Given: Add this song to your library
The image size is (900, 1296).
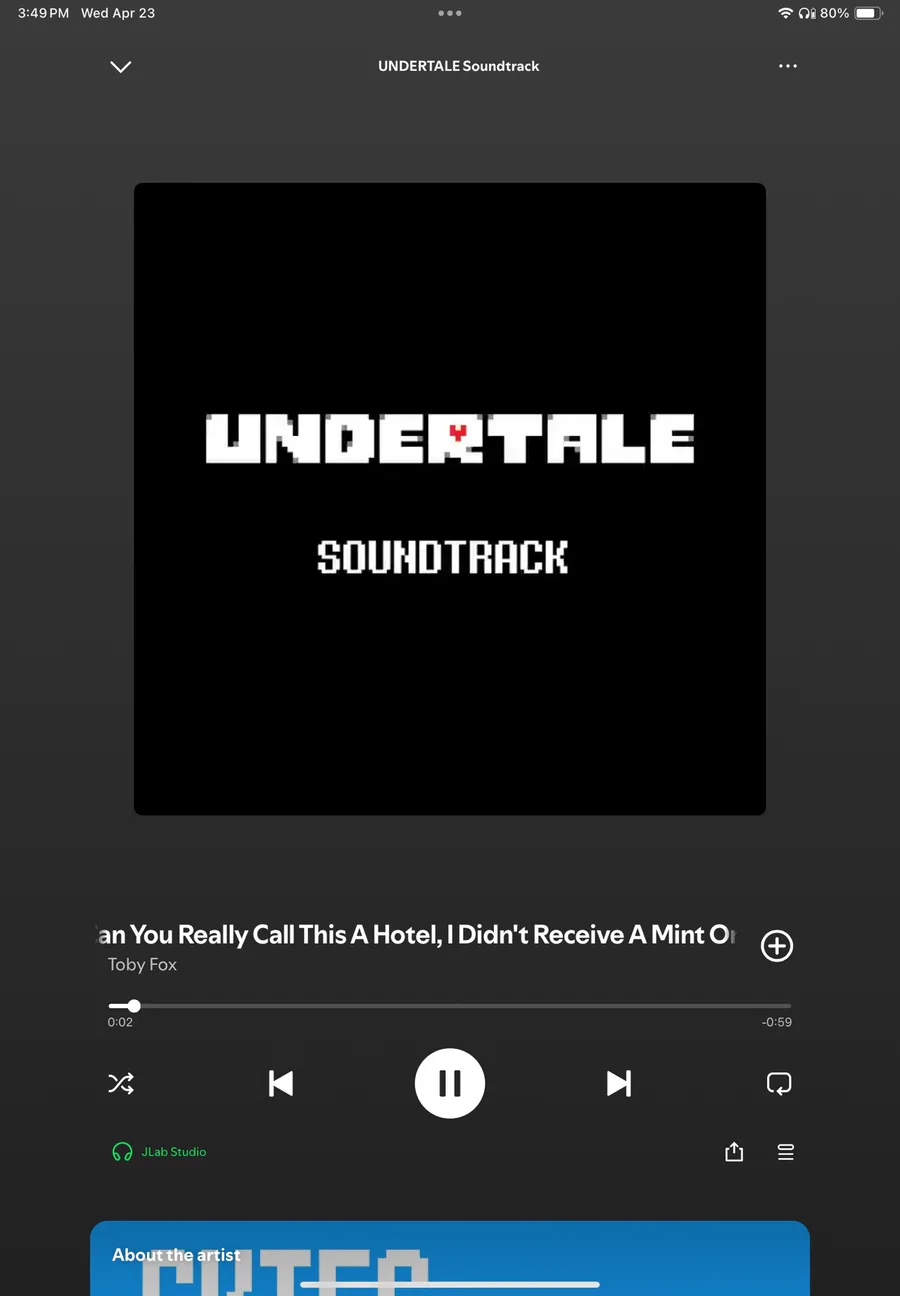Looking at the screenshot, I should (x=777, y=946).
